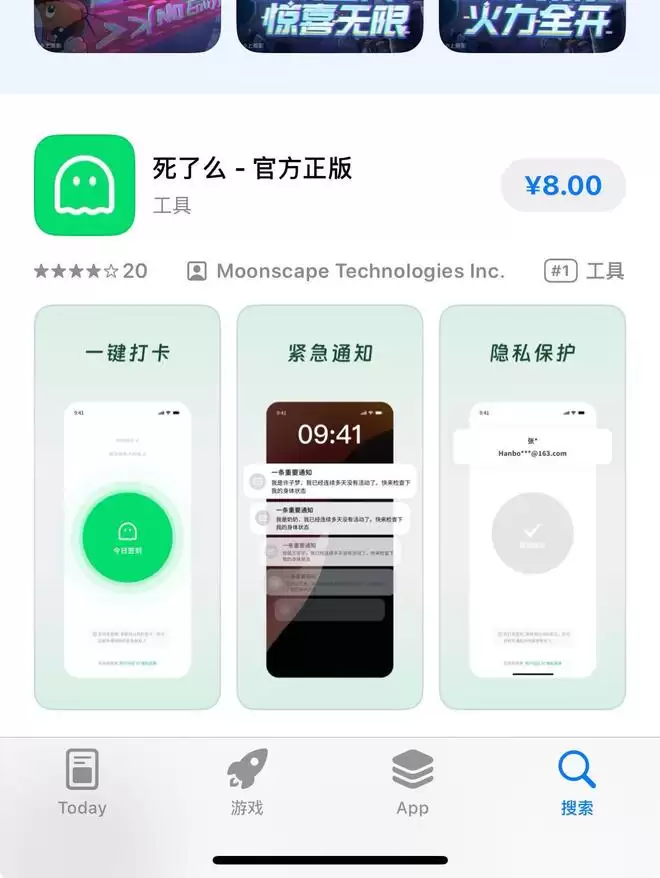The image size is (660, 878).
Task: Open the 火力全开 banner screenshot
Action: pyautogui.click(x=532, y=25)
